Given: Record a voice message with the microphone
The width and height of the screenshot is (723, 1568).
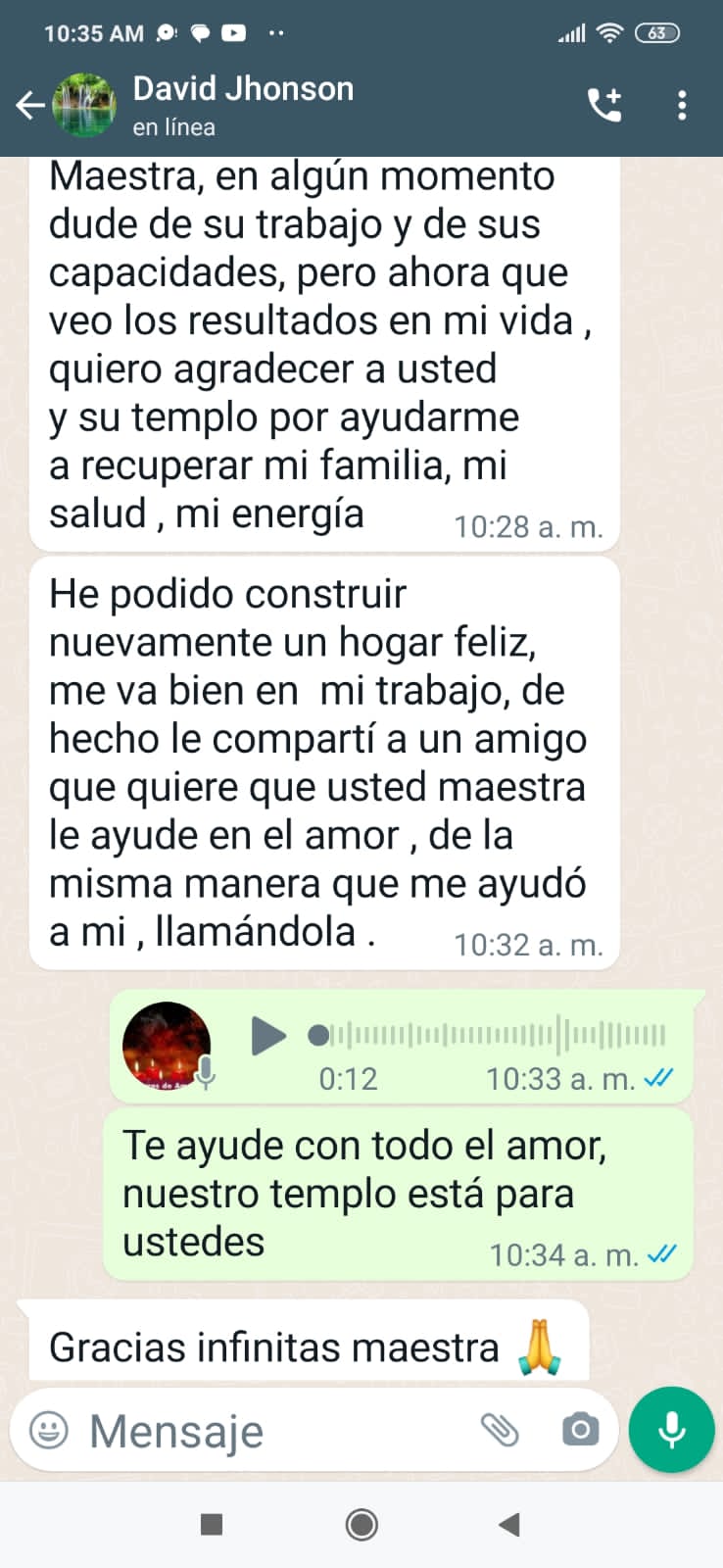Looking at the screenshot, I should point(672,1430).
